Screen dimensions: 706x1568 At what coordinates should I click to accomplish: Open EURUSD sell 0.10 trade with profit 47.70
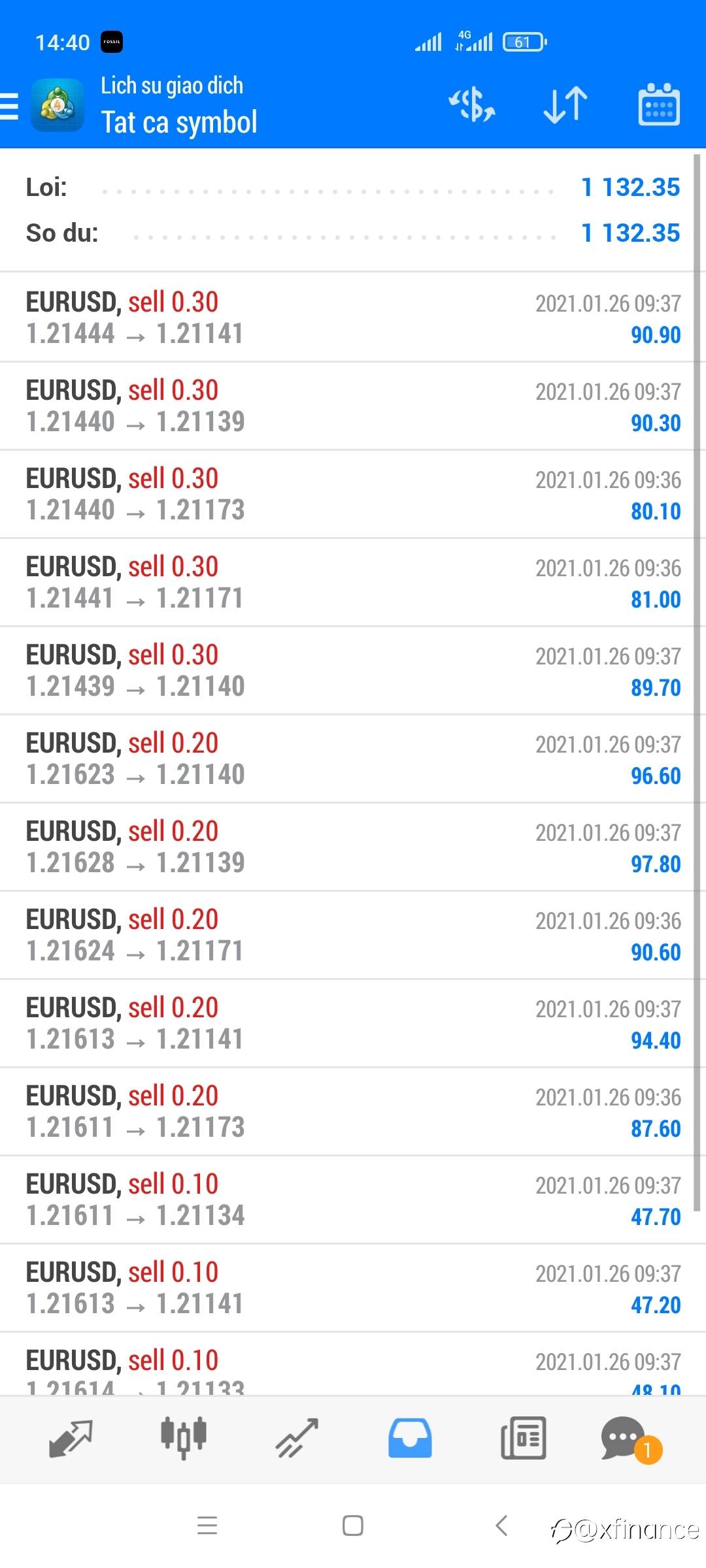pos(353,1200)
